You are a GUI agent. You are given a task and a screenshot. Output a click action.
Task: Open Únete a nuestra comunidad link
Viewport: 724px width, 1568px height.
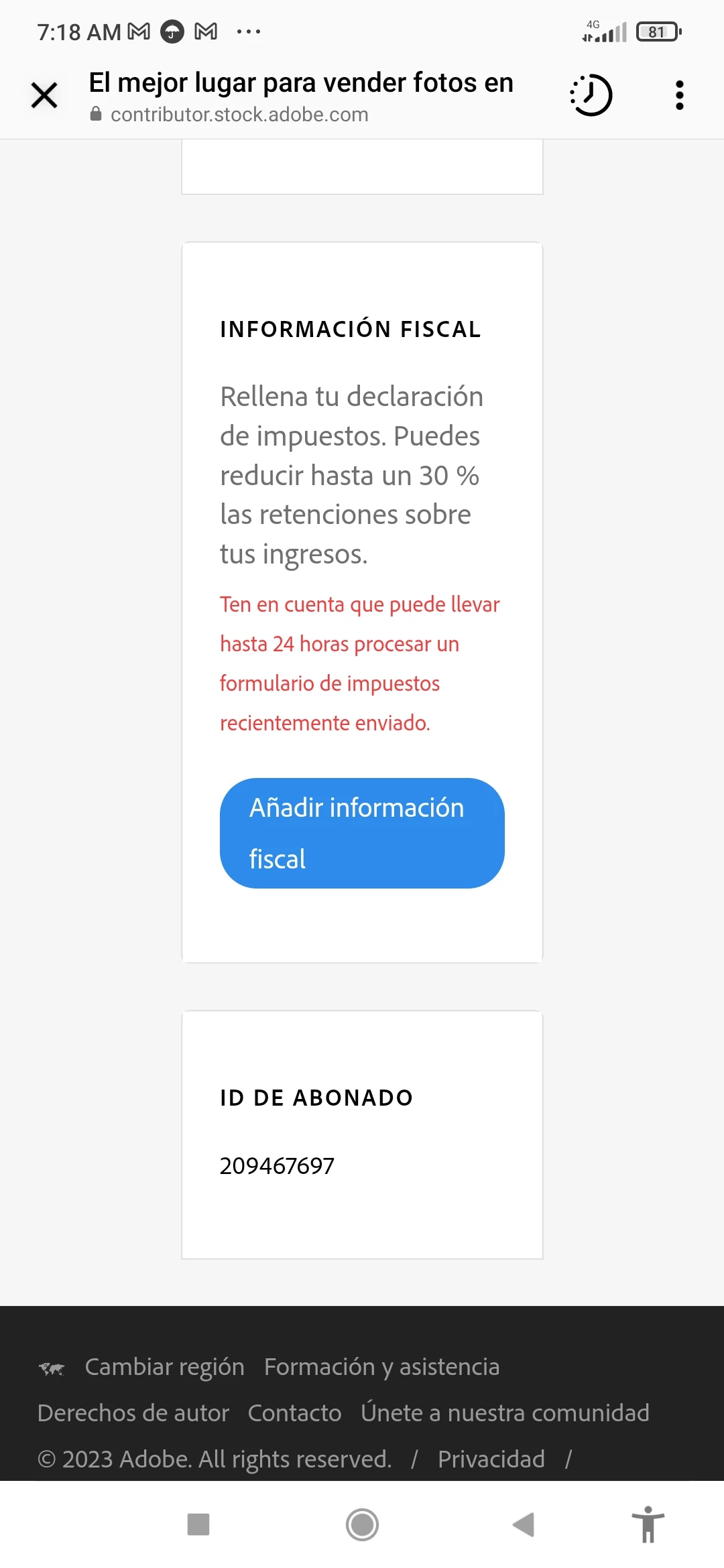point(505,1413)
